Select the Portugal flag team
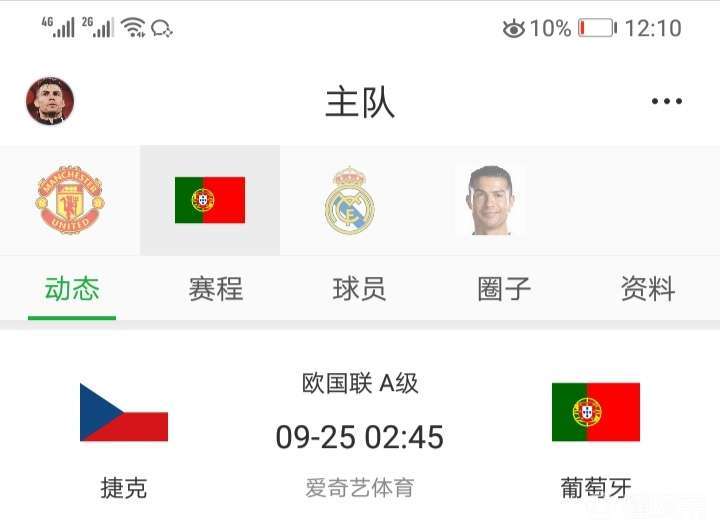This screenshot has height=531, width=720. pos(210,200)
